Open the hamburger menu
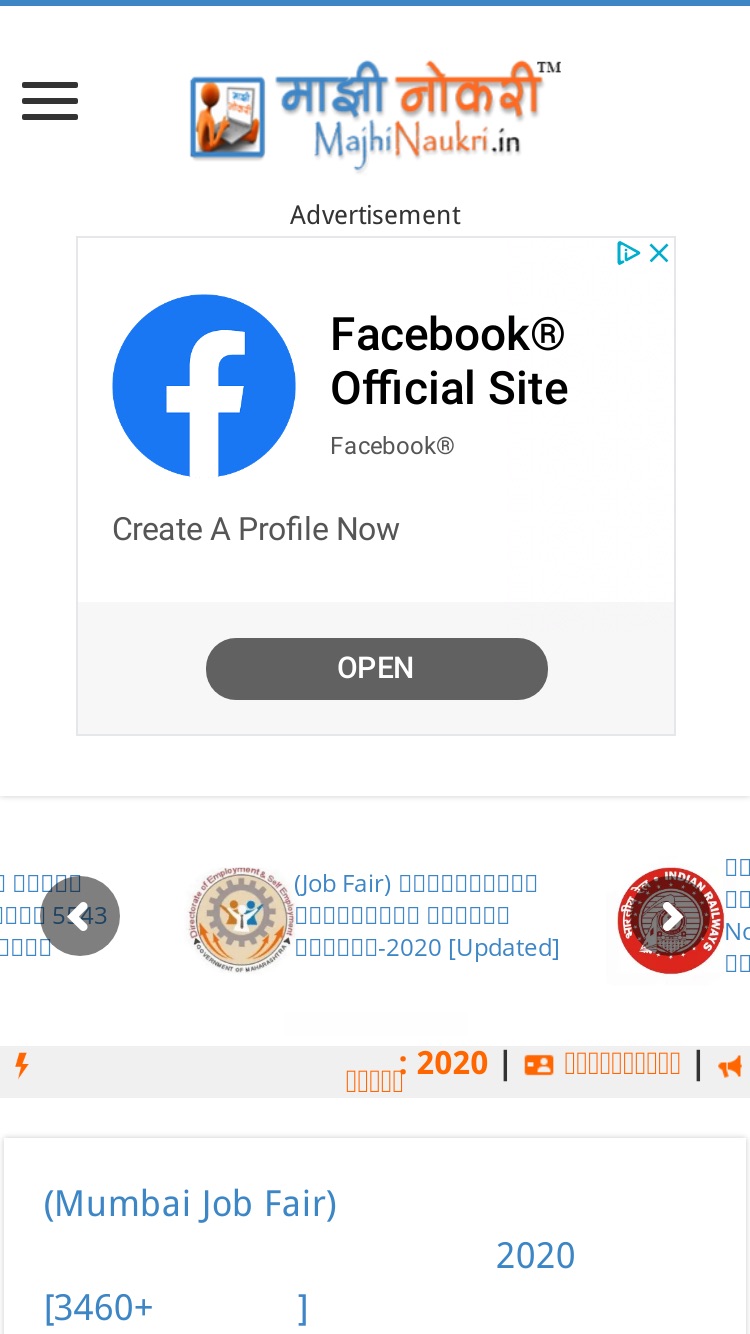The image size is (750, 1334). tap(50, 102)
